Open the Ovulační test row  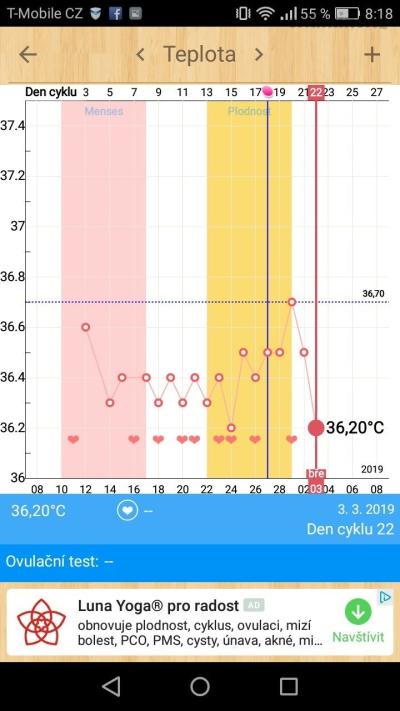200,562
